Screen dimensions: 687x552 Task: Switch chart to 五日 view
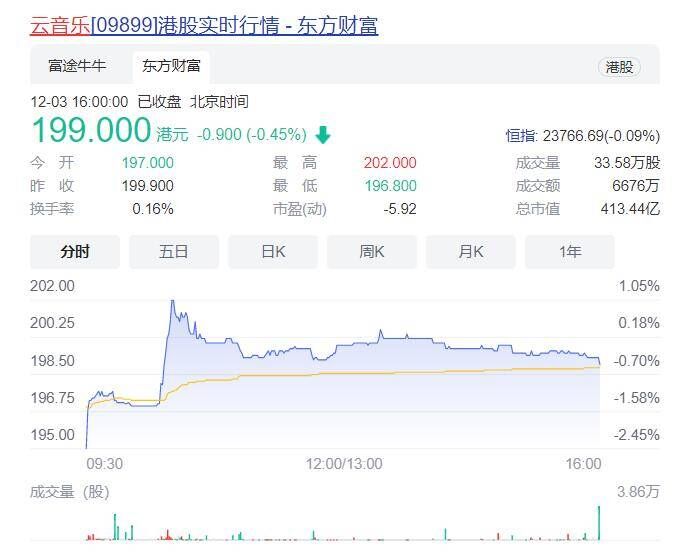pyautogui.click(x=174, y=252)
